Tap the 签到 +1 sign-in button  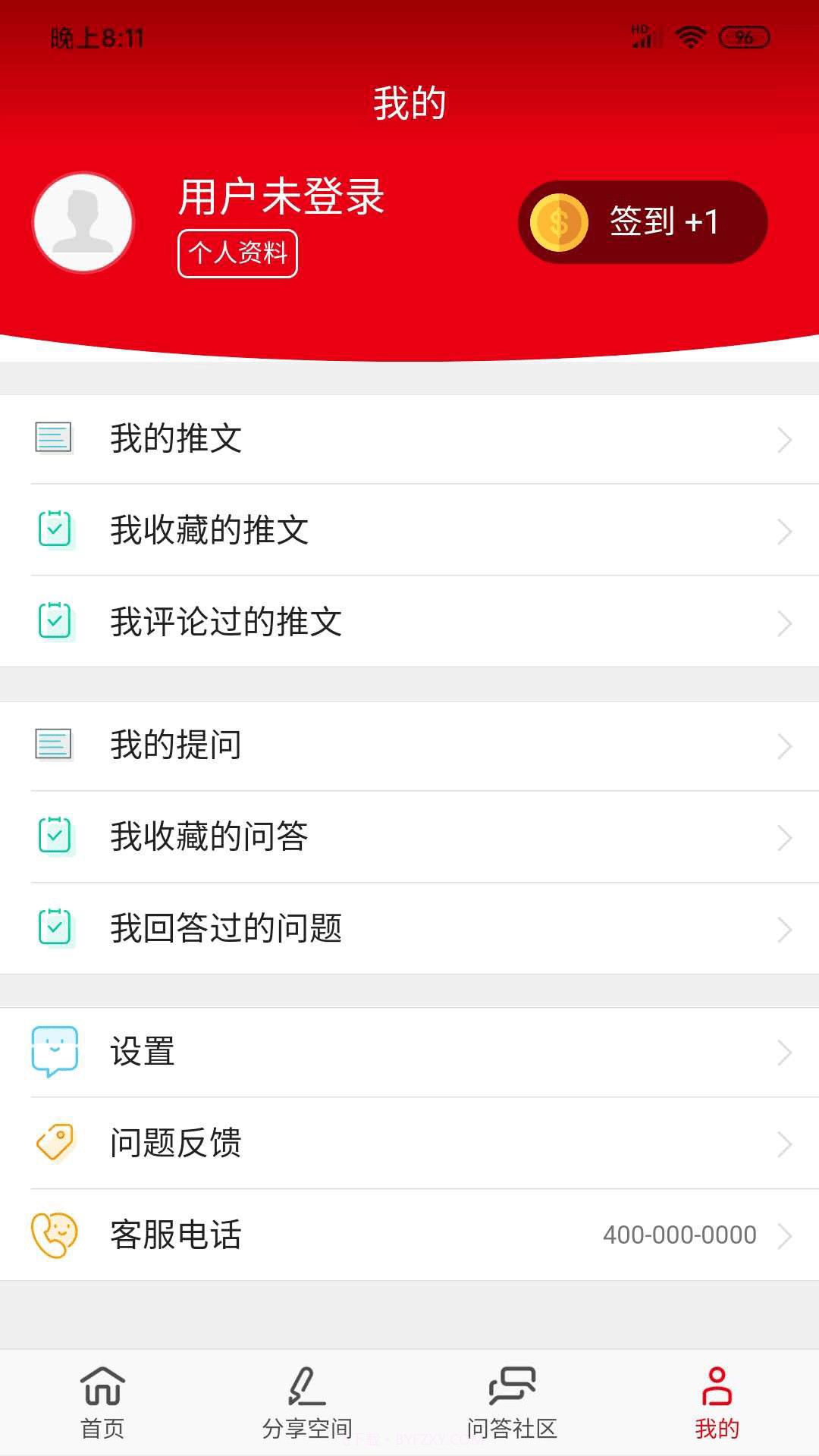(x=643, y=221)
